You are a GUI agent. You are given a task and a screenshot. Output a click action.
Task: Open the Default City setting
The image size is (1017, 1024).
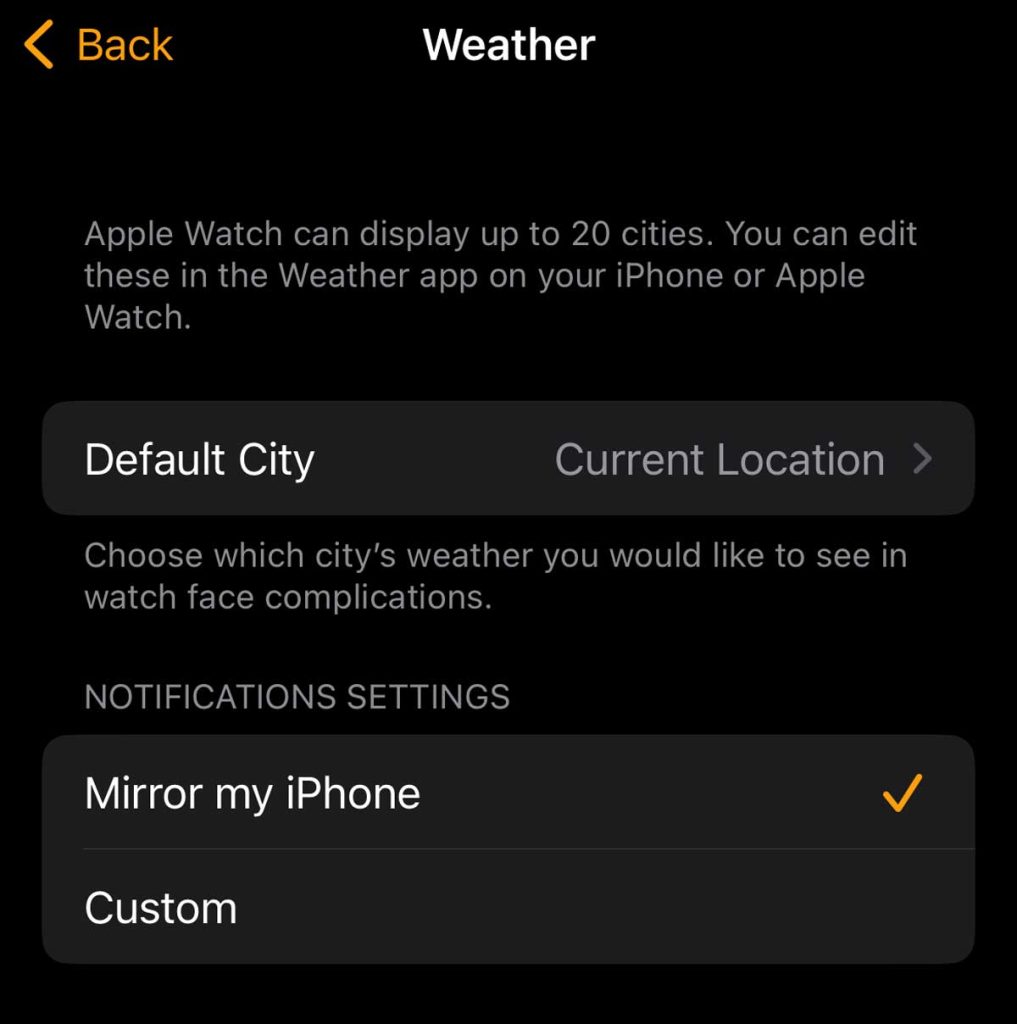(x=508, y=459)
